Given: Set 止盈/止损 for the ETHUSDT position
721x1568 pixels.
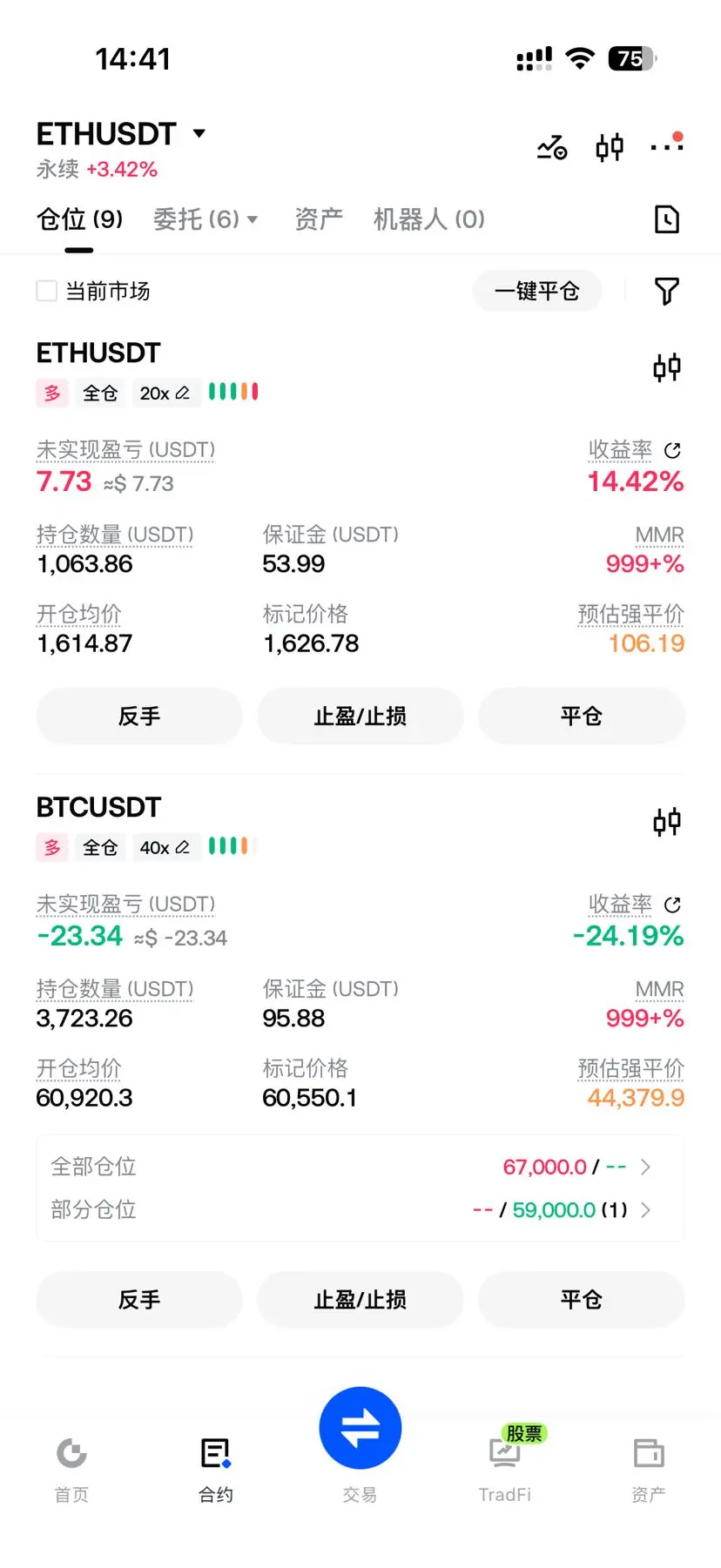Looking at the screenshot, I should (360, 717).
